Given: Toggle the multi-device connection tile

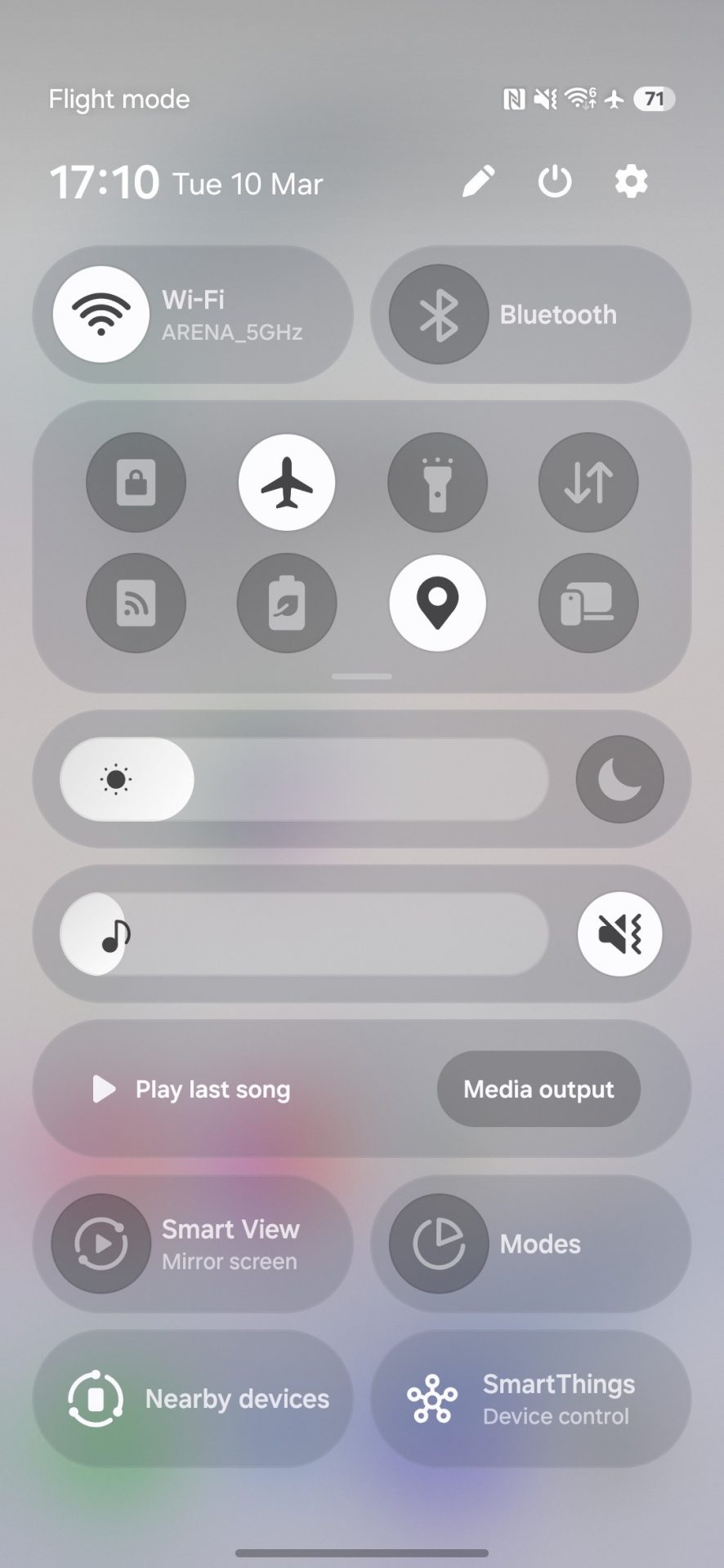Looking at the screenshot, I should 588,604.
